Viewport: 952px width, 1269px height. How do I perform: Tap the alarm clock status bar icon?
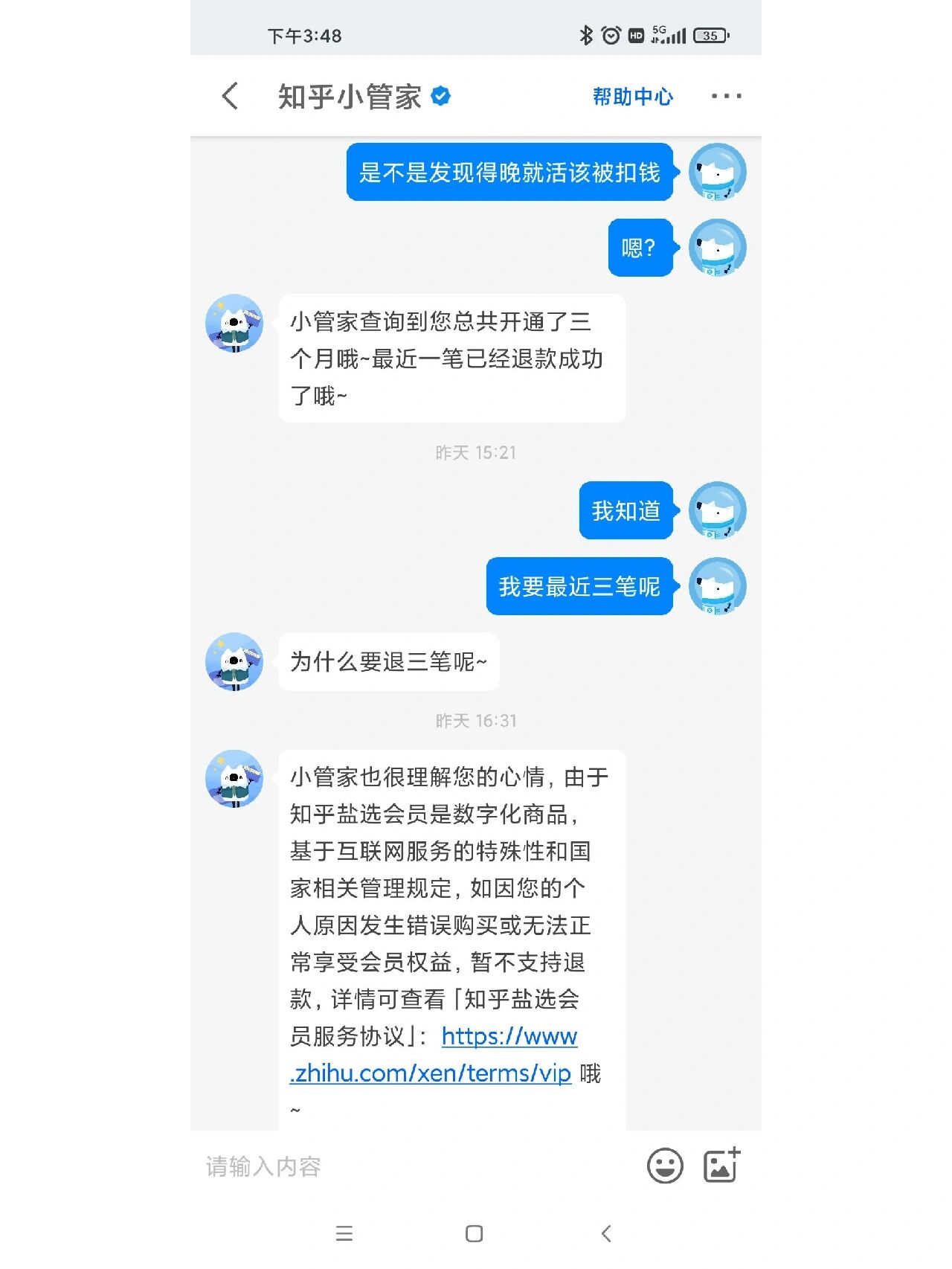(x=611, y=34)
